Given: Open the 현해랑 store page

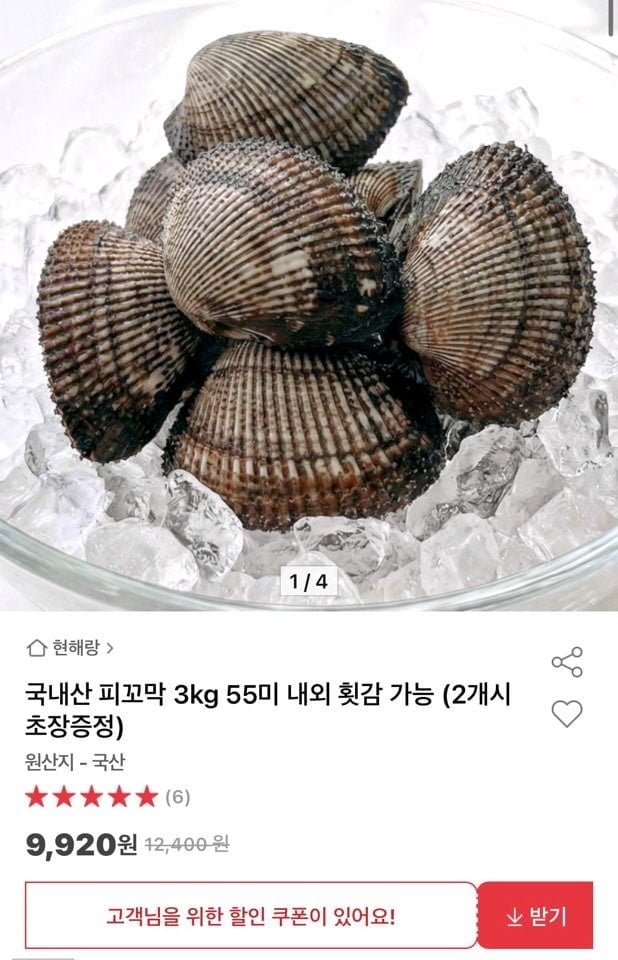Looking at the screenshot, I should pos(72,647).
